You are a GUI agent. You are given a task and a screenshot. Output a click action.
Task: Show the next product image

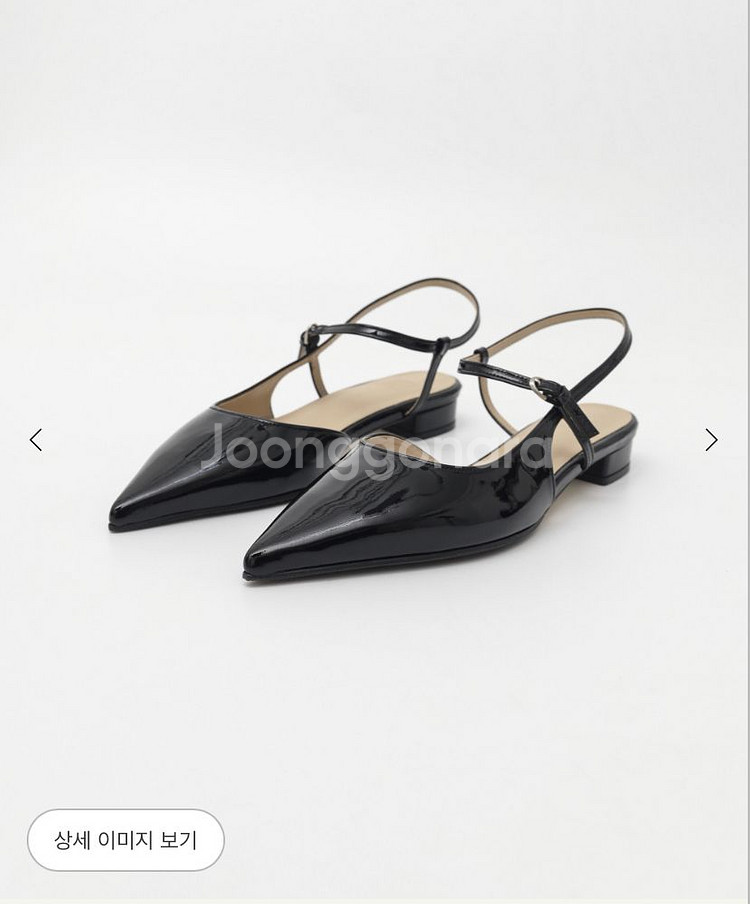[x=711, y=440]
